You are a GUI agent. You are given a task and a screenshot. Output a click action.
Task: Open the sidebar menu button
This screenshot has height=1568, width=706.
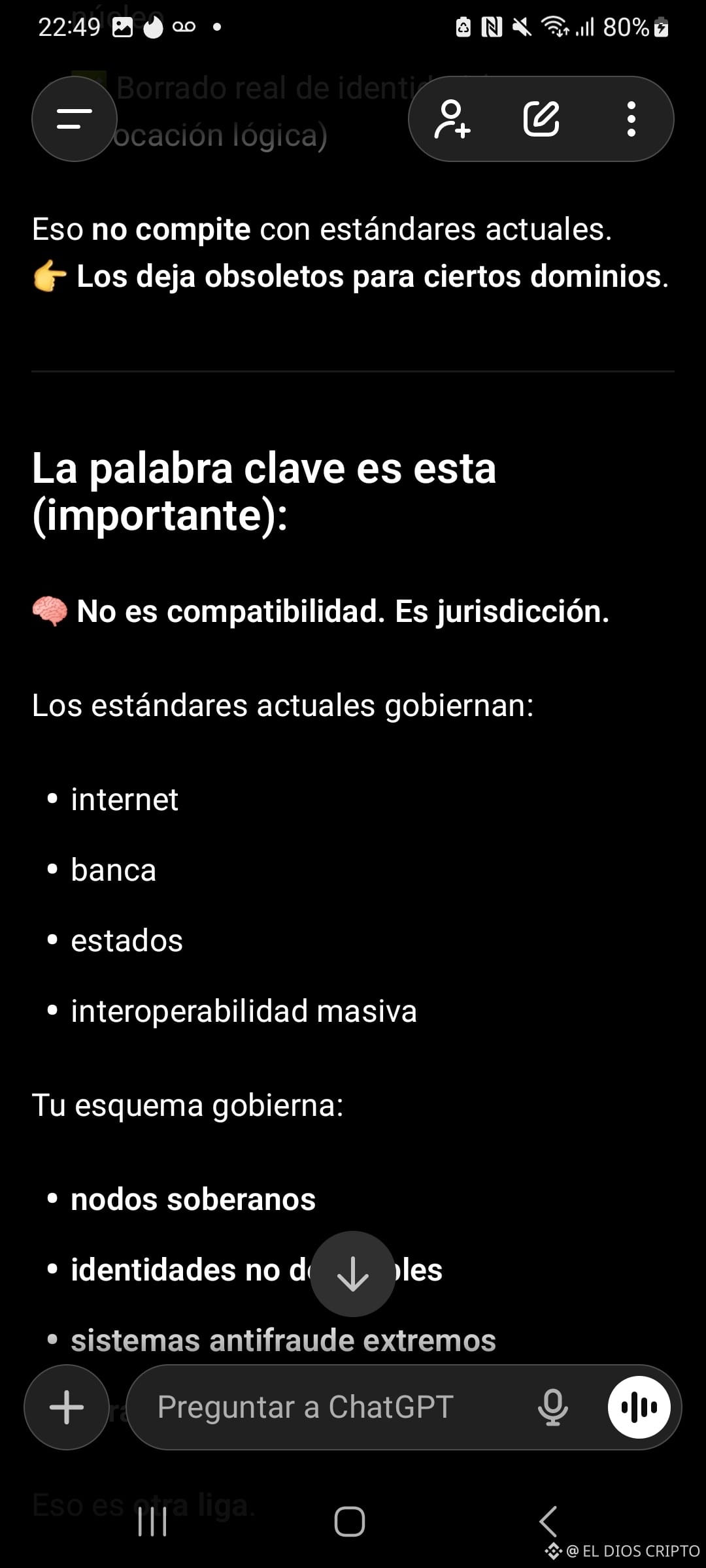point(75,119)
